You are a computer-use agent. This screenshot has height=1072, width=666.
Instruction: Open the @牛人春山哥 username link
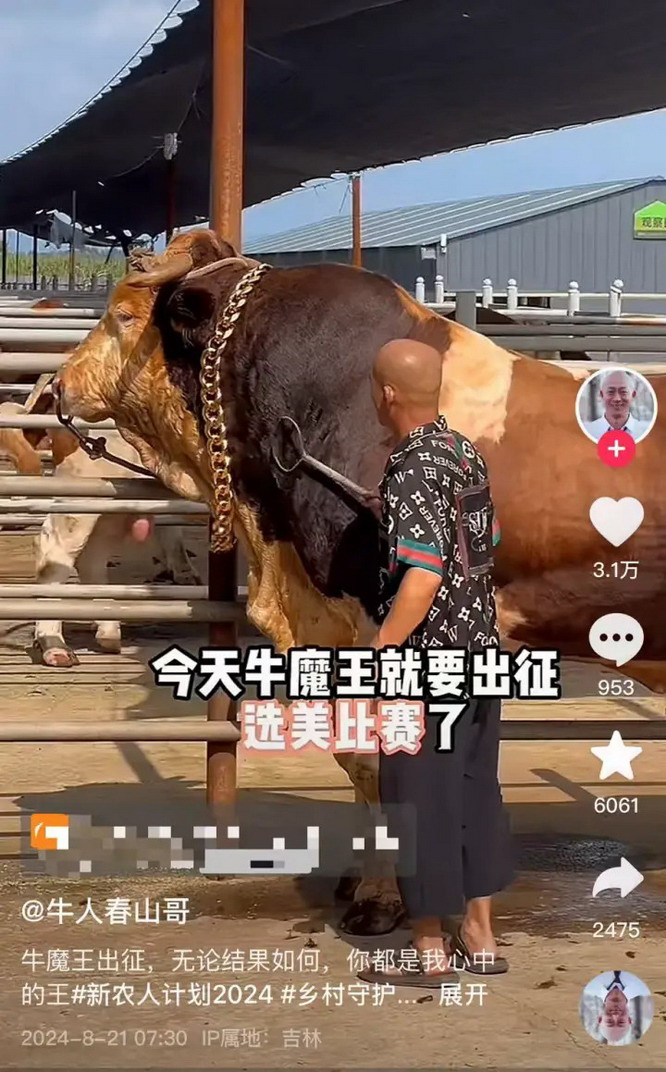click(106, 911)
